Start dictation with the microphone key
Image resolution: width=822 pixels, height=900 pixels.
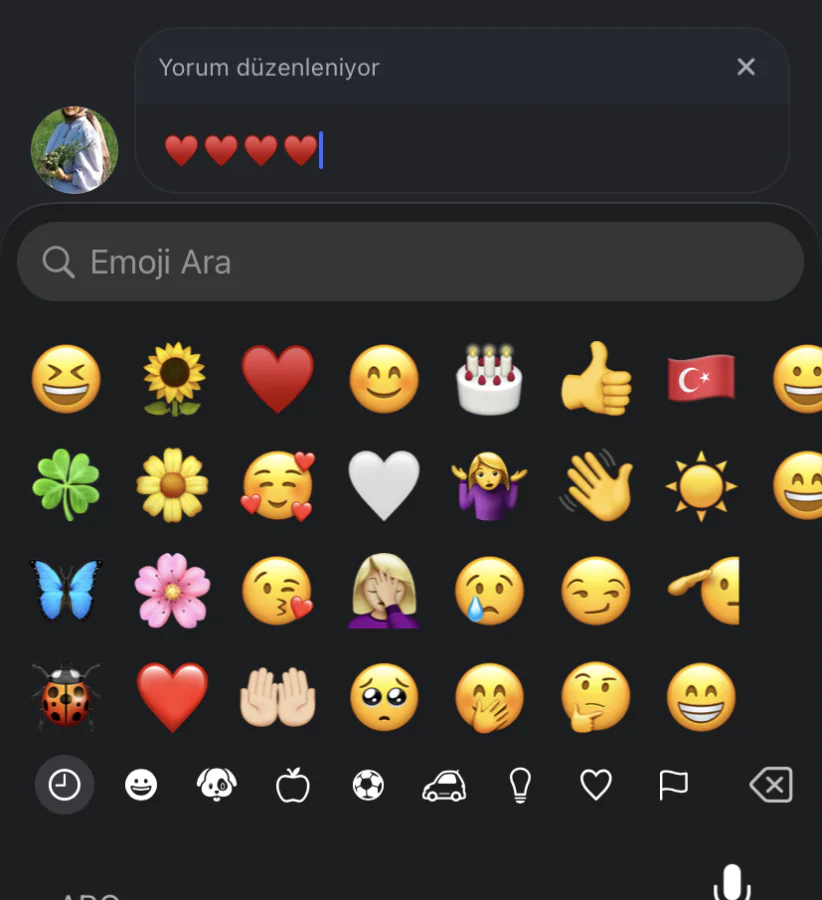[x=731, y=882]
